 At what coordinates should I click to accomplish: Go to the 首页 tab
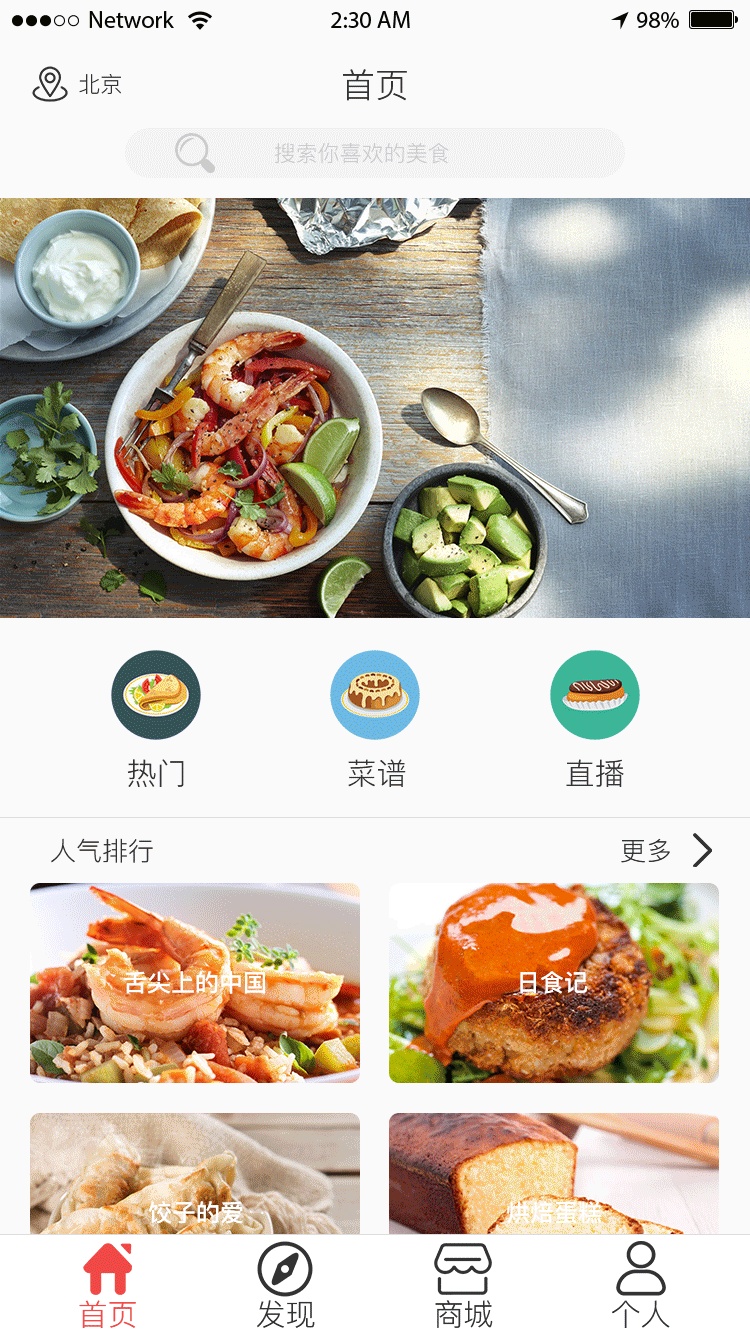108,1285
